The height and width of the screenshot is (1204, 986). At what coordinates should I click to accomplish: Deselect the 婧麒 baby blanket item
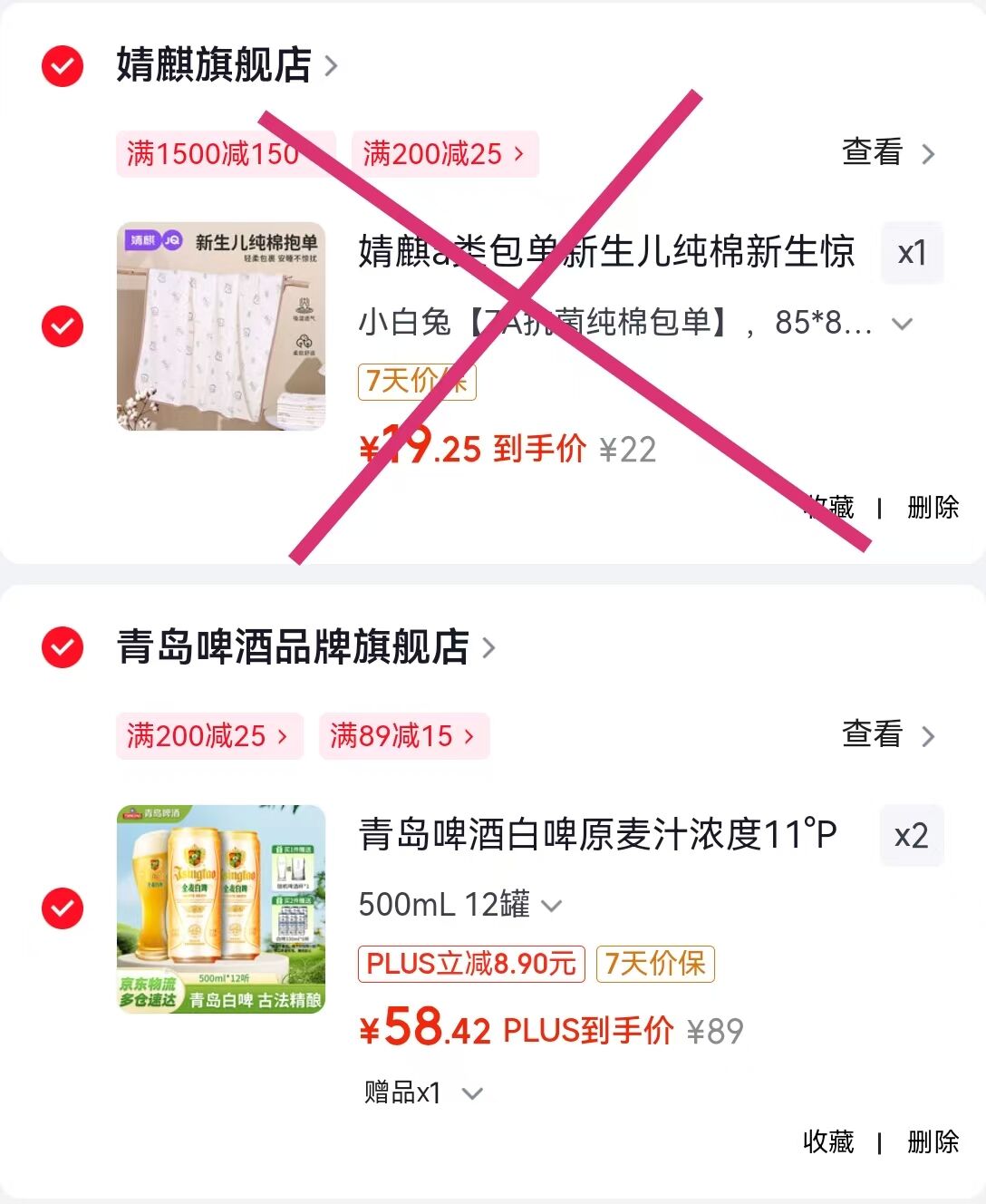[63, 326]
